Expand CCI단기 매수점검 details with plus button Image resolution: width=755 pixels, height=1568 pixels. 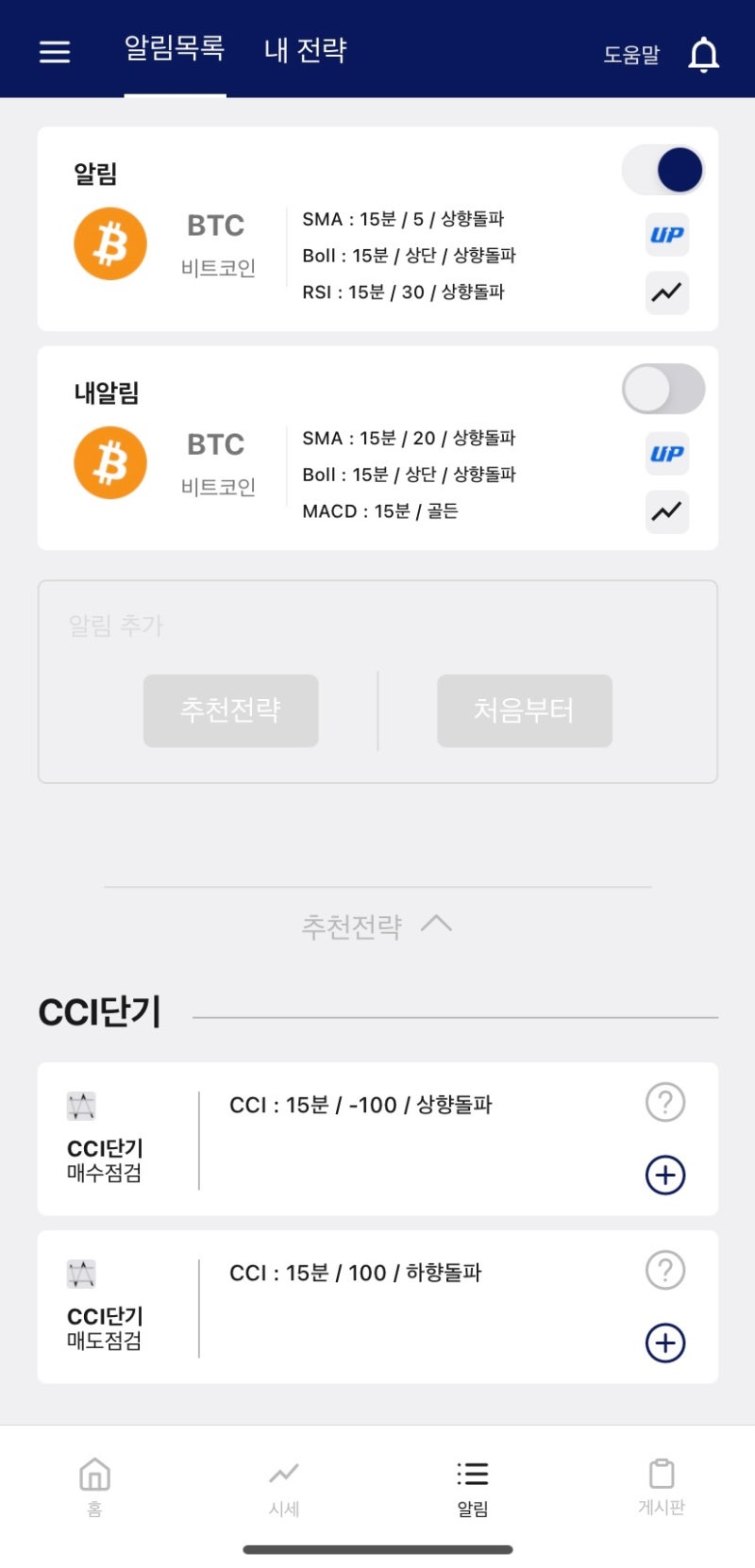pos(665,1175)
